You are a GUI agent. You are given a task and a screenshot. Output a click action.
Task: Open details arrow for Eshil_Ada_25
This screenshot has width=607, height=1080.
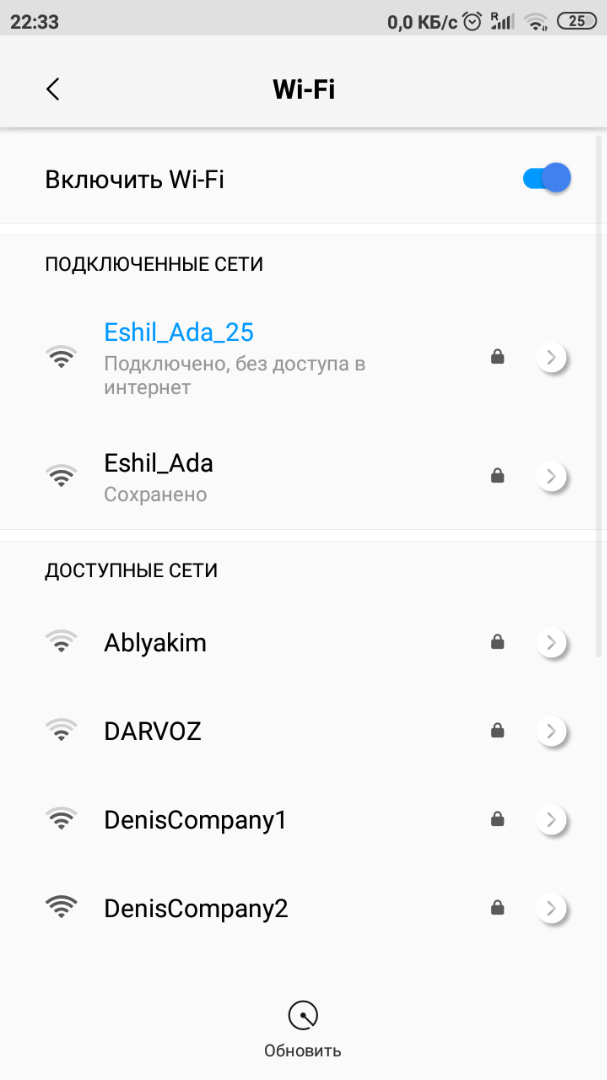click(551, 357)
